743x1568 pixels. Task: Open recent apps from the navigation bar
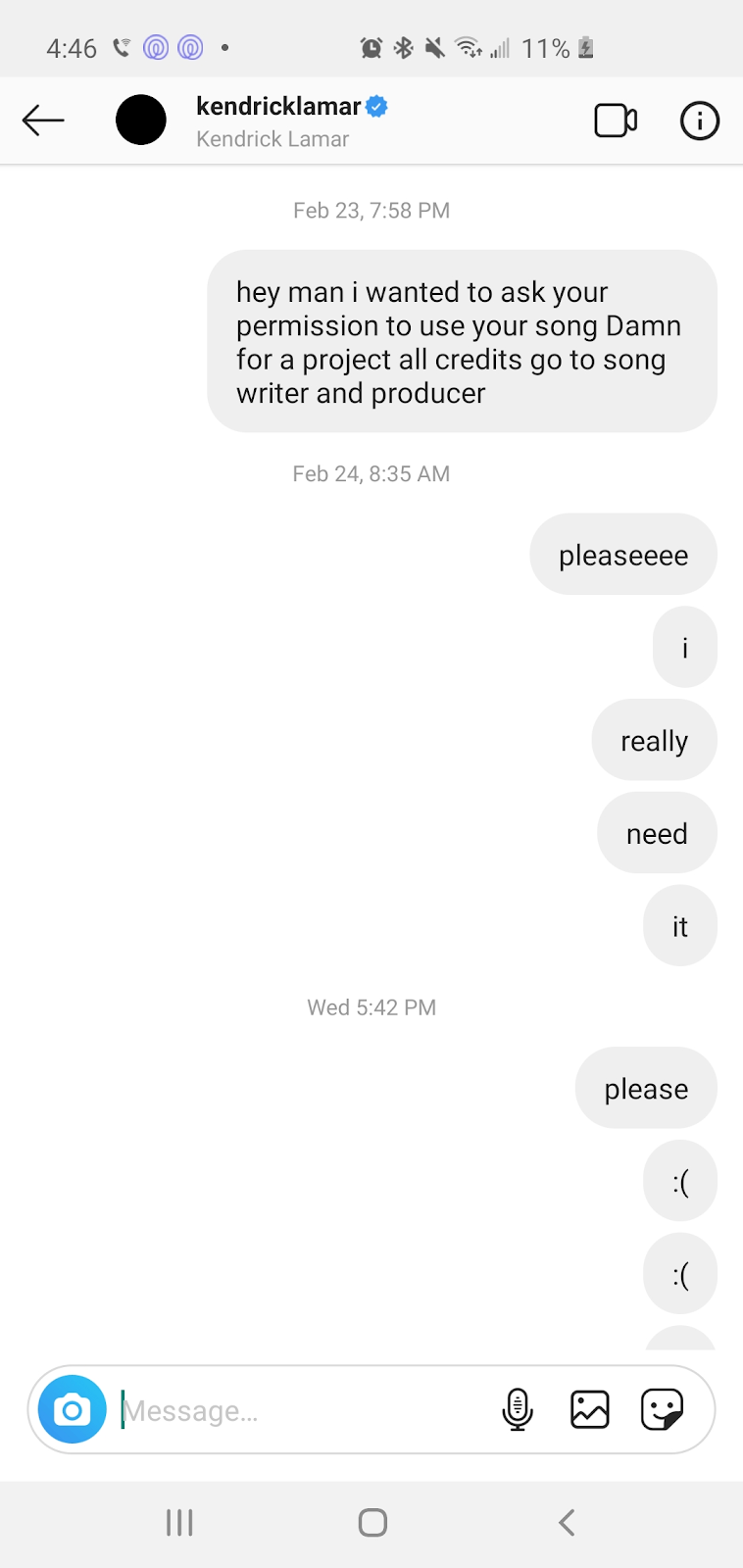[x=179, y=1522]
